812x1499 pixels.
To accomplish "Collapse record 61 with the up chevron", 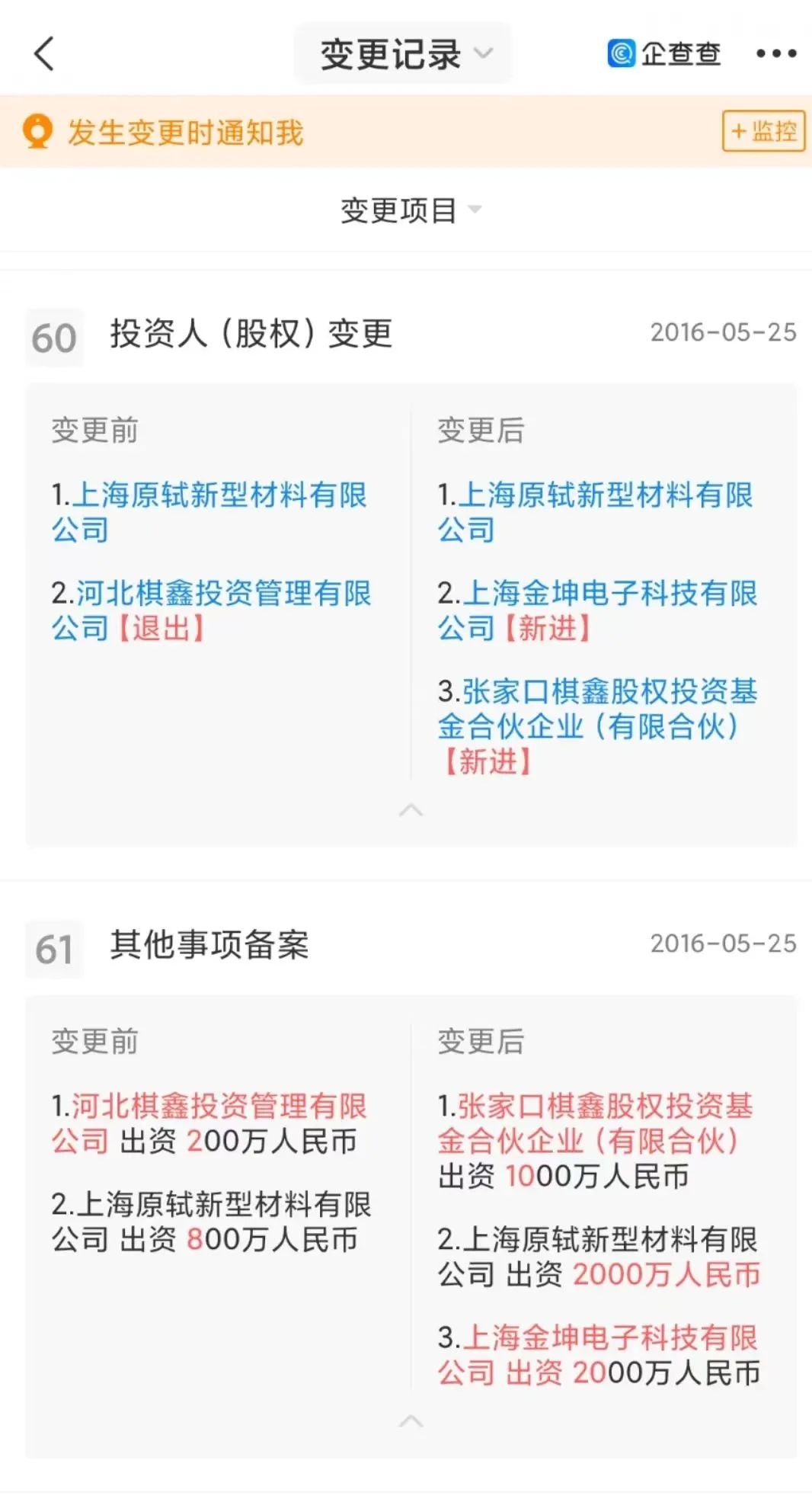I will coord(411,1421).
